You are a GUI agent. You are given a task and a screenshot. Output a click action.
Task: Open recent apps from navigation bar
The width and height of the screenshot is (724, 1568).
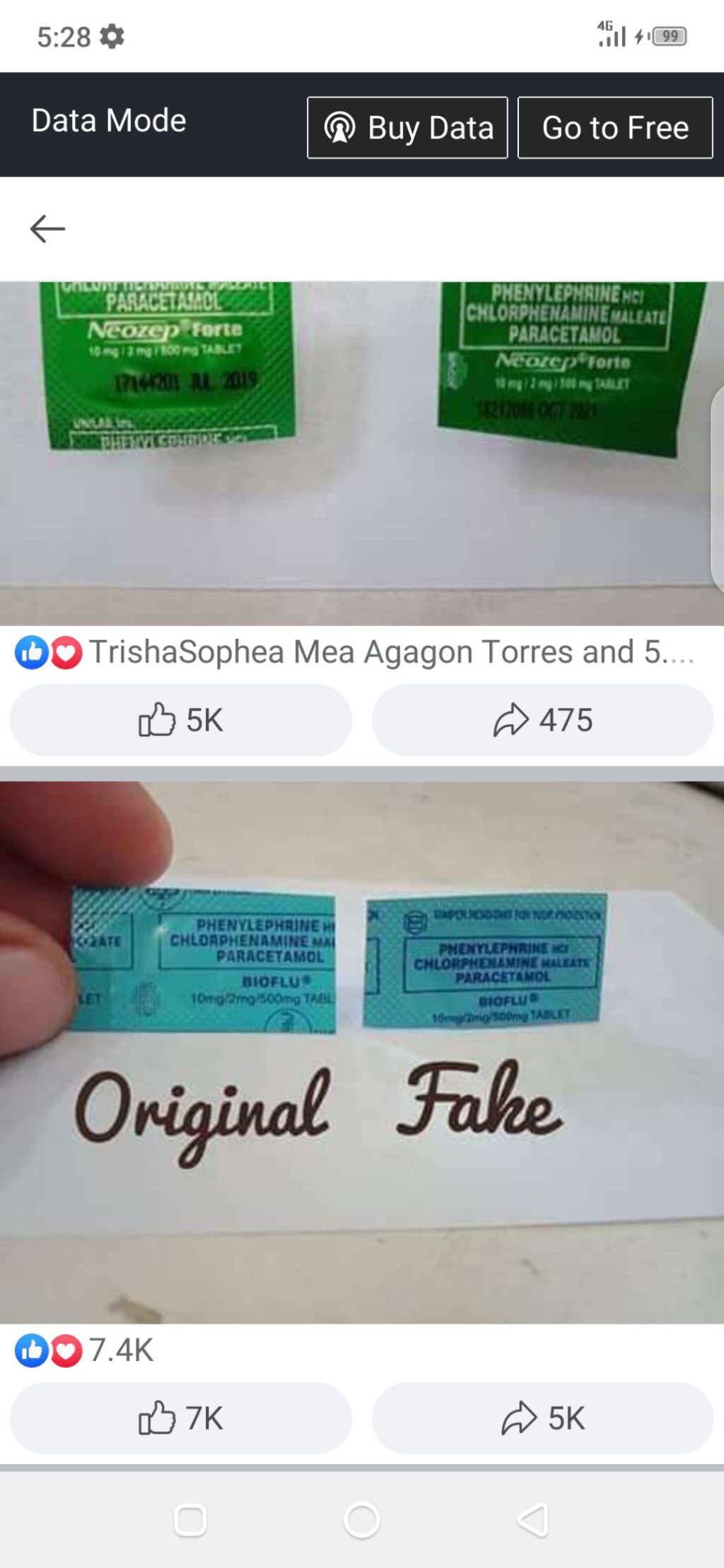coord(190,1521)
